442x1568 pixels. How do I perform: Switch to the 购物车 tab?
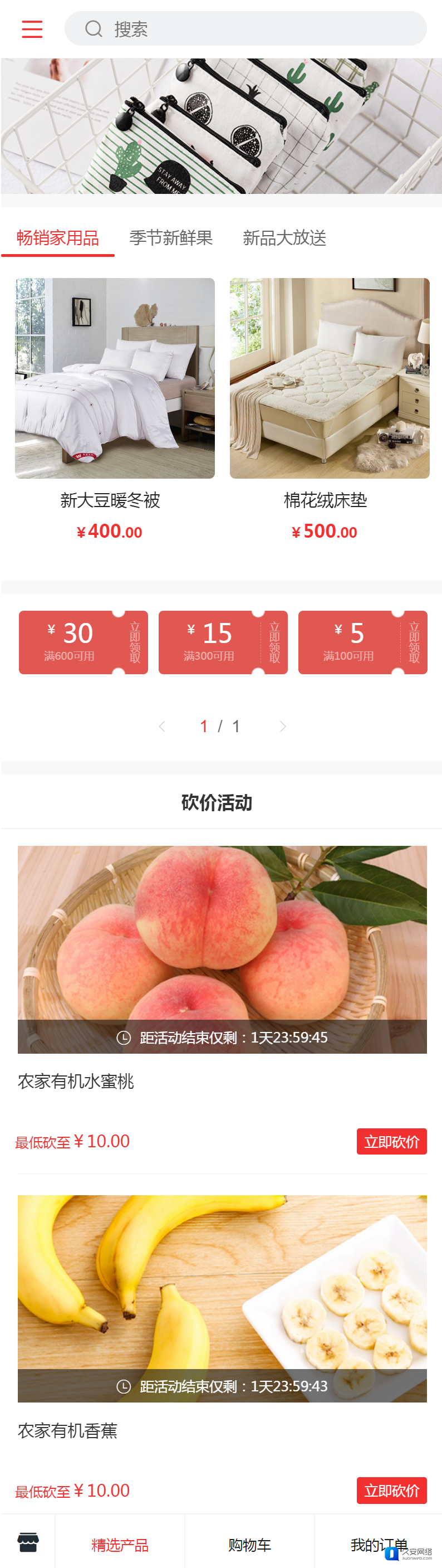(249, 1544)
